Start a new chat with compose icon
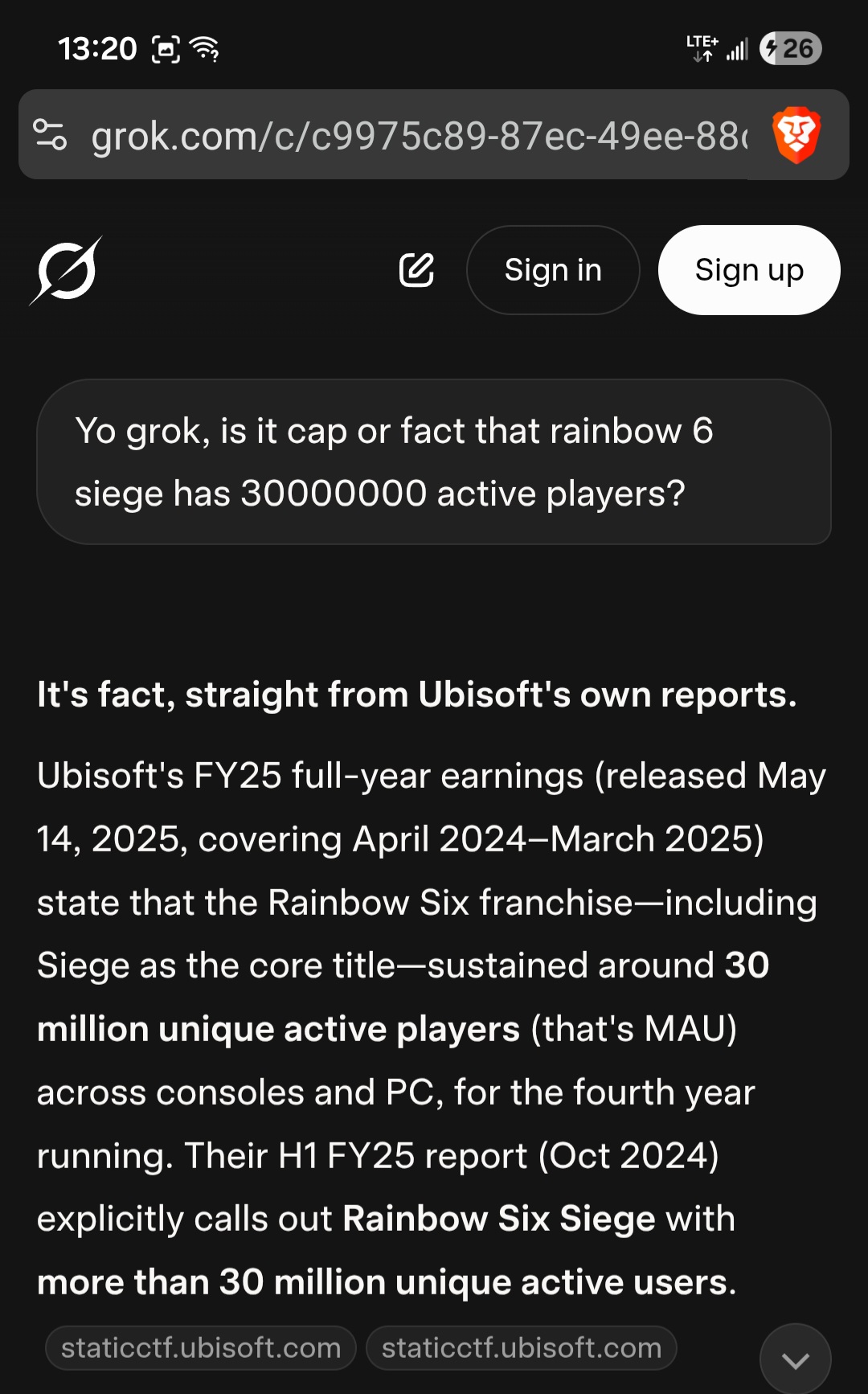The width and height of the screenshot is (868, 1394). point(416,270)
